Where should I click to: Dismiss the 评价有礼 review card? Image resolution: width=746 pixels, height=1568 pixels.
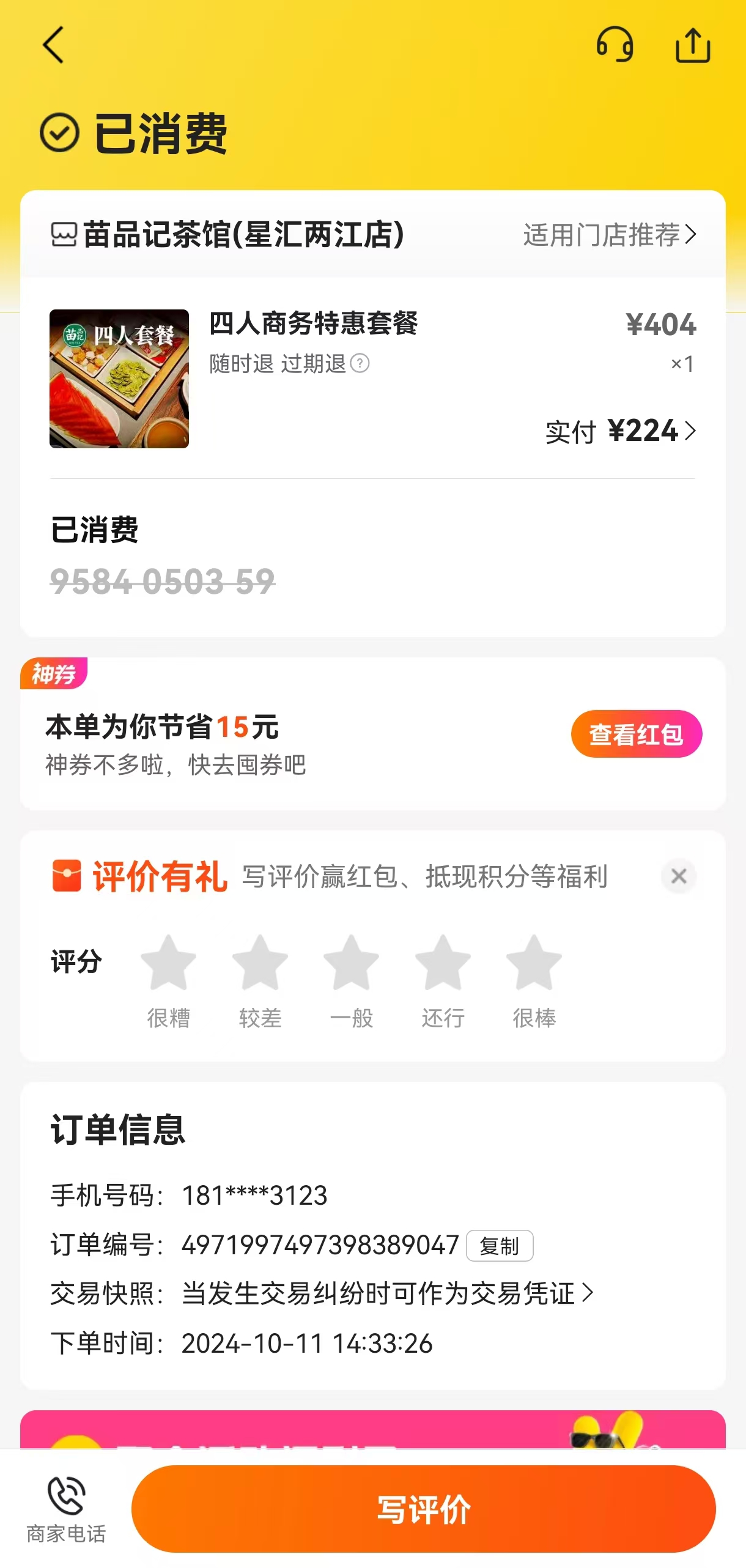click(679, 876)
